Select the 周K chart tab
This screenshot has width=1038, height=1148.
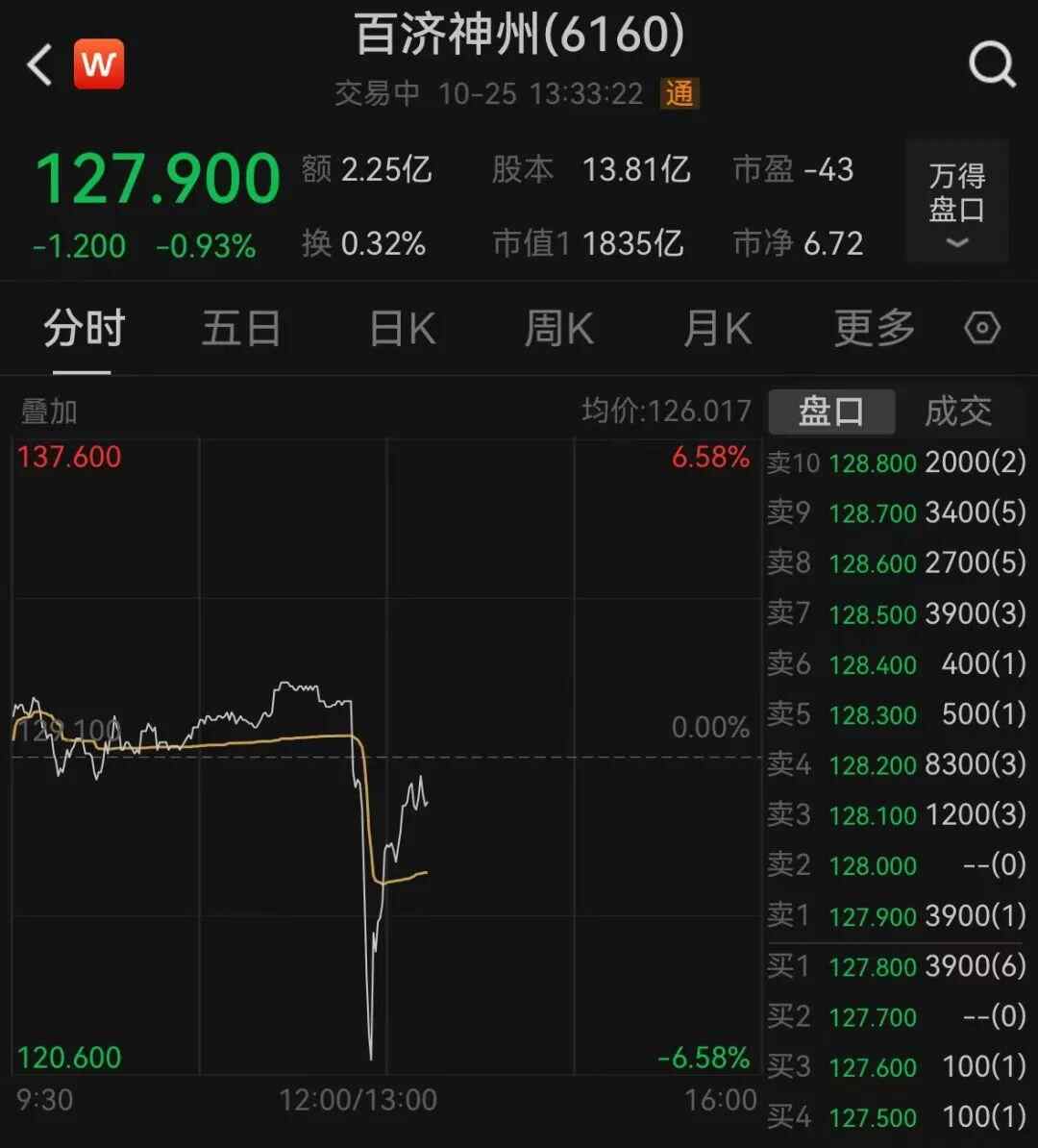pos(558,329)
